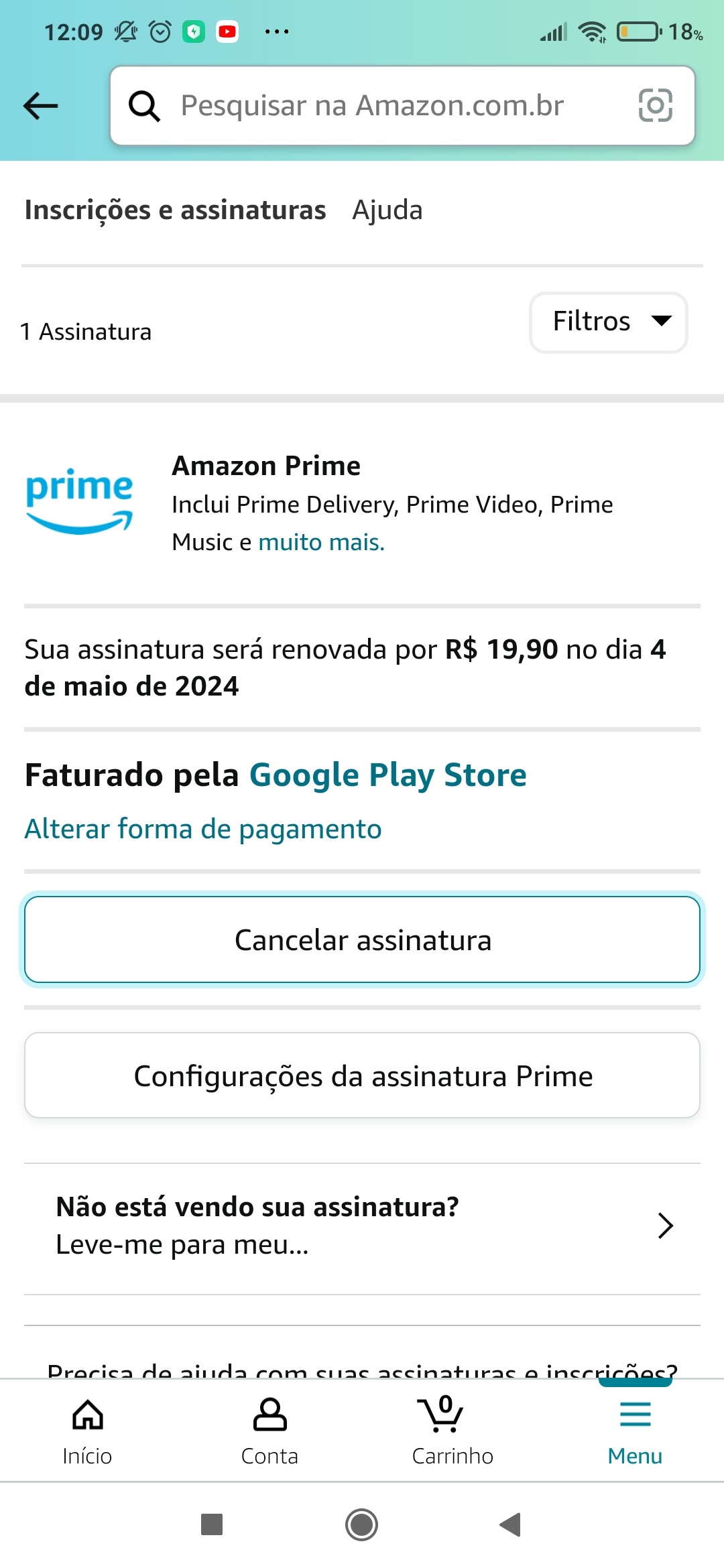The image size is (724, 1568).
Task: Open the Ajuda tab
Action: click(387, 210)
